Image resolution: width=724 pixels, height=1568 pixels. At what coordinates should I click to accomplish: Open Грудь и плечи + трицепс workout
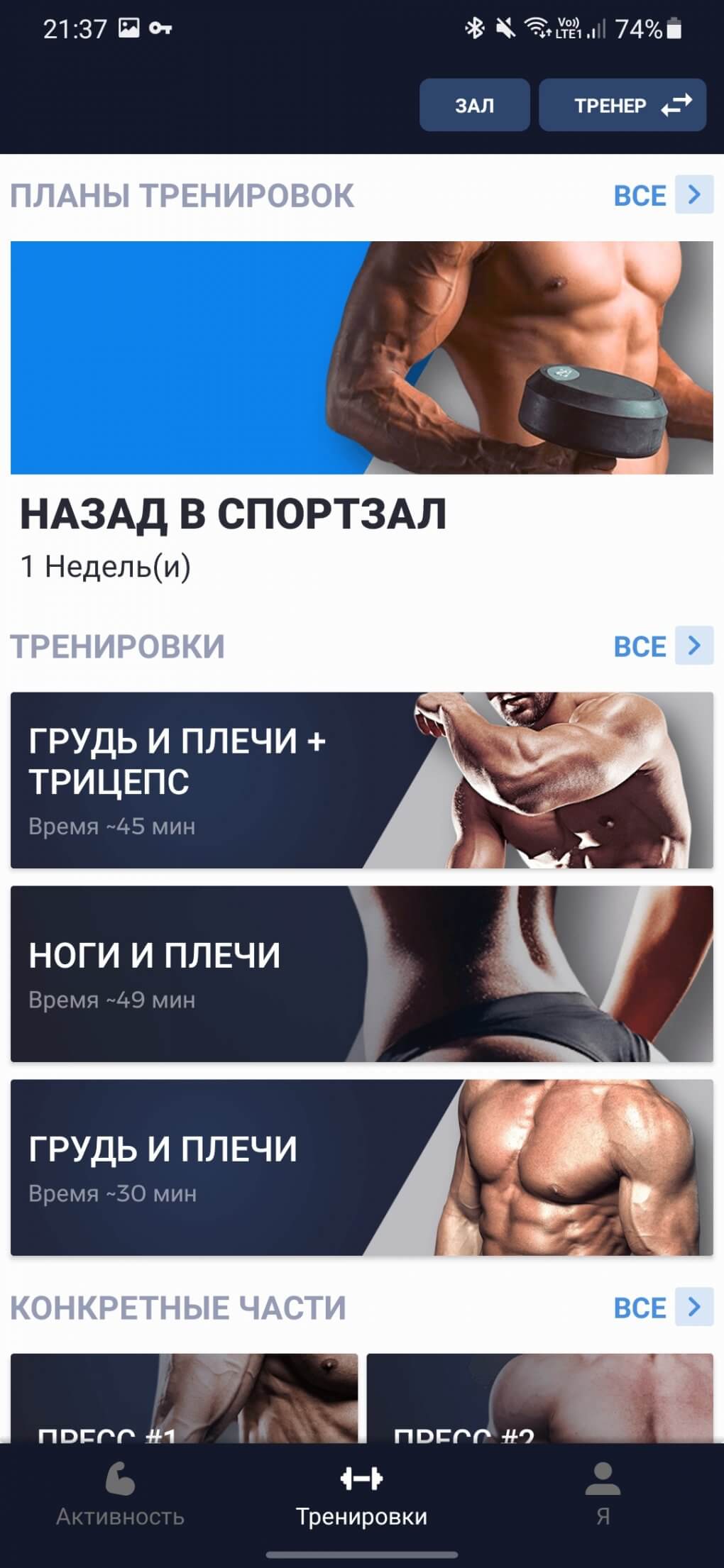coord(361,780)
